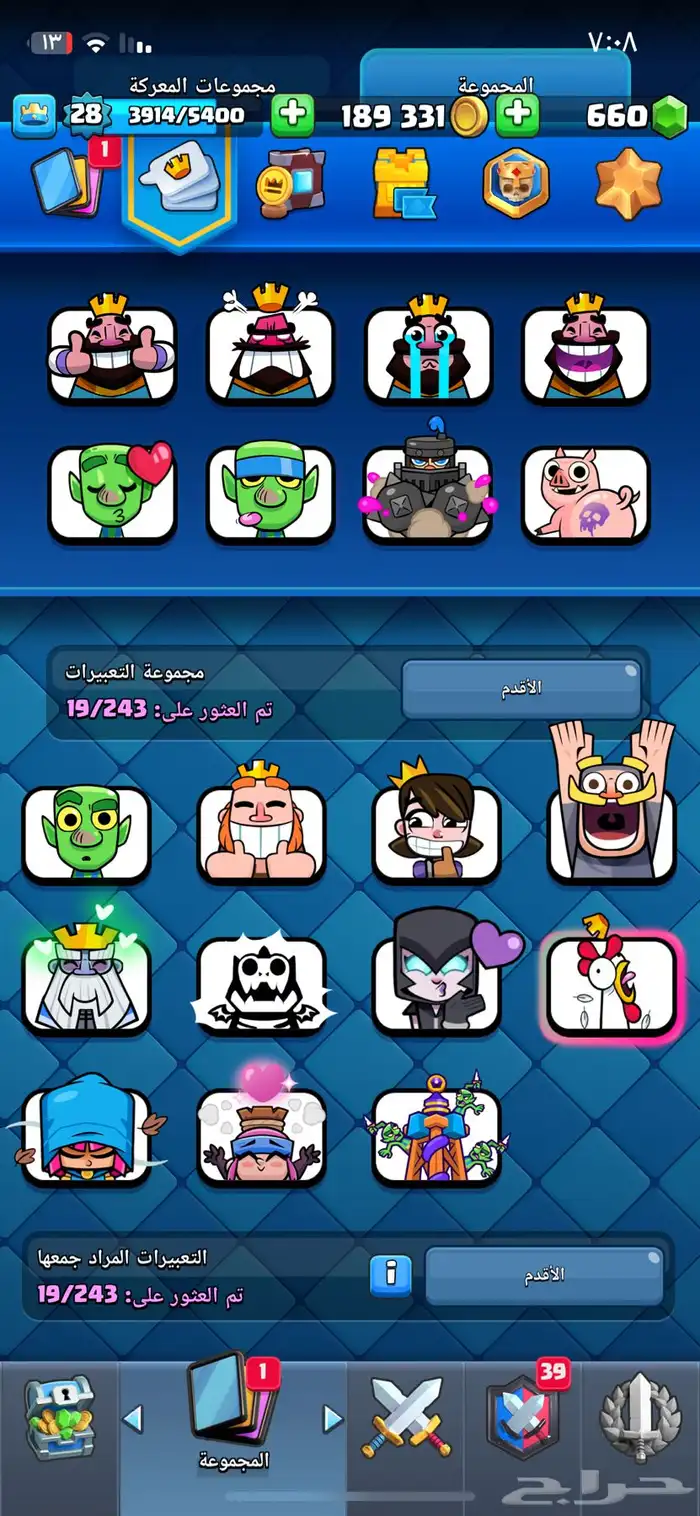Open the magic items book tab
The width and height of the screenshot is (700, 1516).
pyautogui.click(x=291, y=183)
